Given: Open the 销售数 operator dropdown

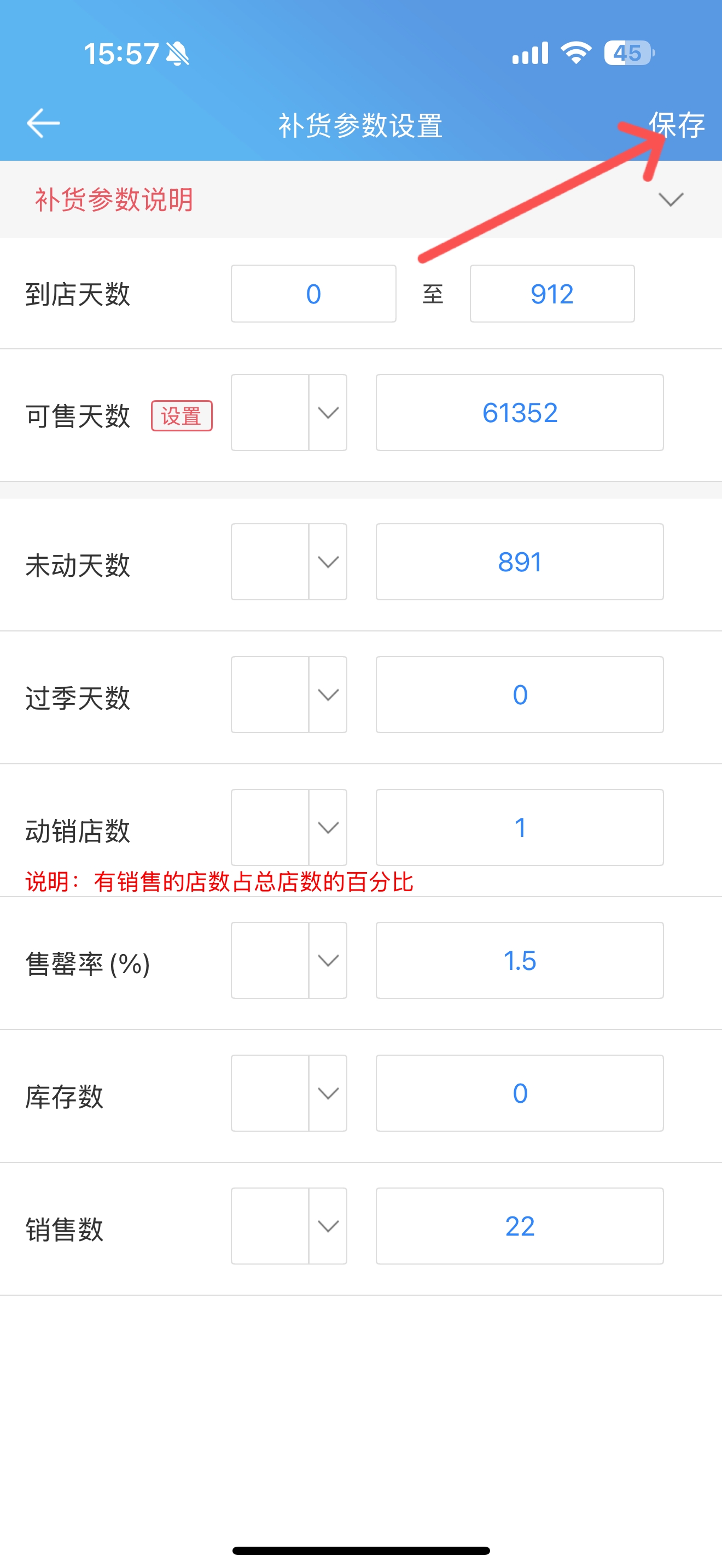Looking at the screenshot, I should point(289,1226).
